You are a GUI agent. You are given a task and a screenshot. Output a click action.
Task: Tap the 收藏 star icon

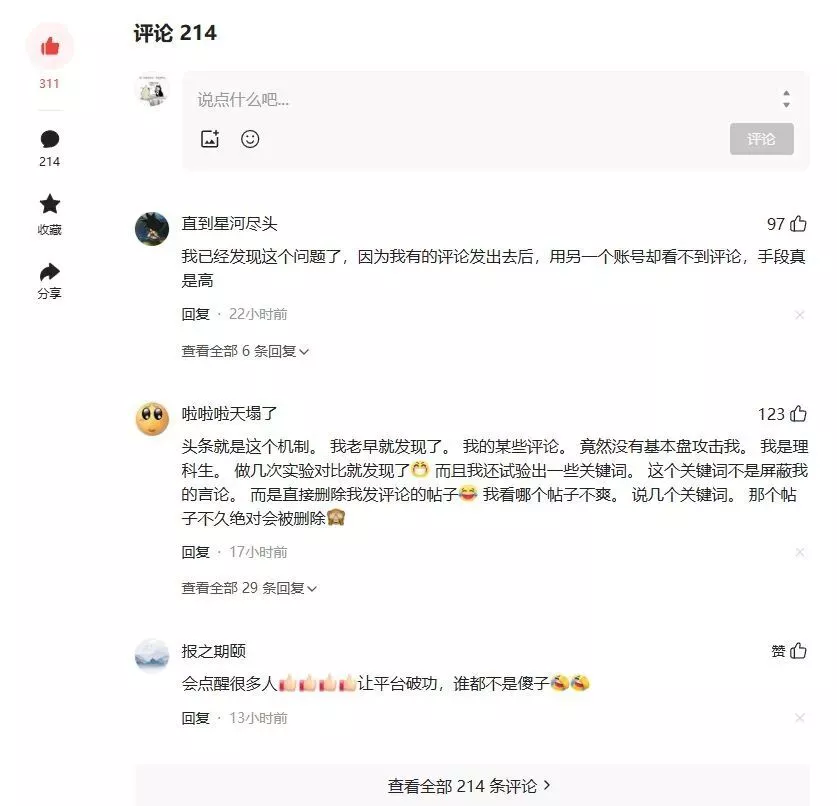coord(49,205)
